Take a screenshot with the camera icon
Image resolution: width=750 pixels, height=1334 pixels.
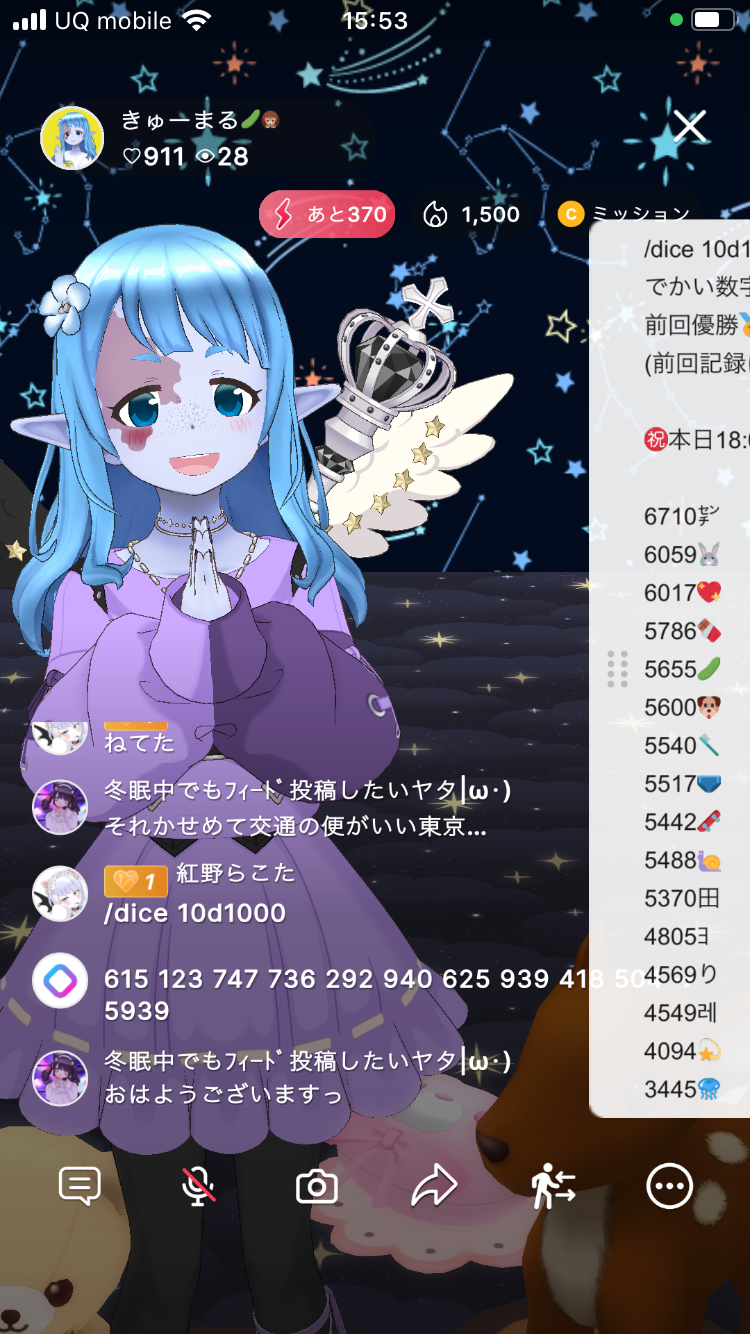(316, 1187)
